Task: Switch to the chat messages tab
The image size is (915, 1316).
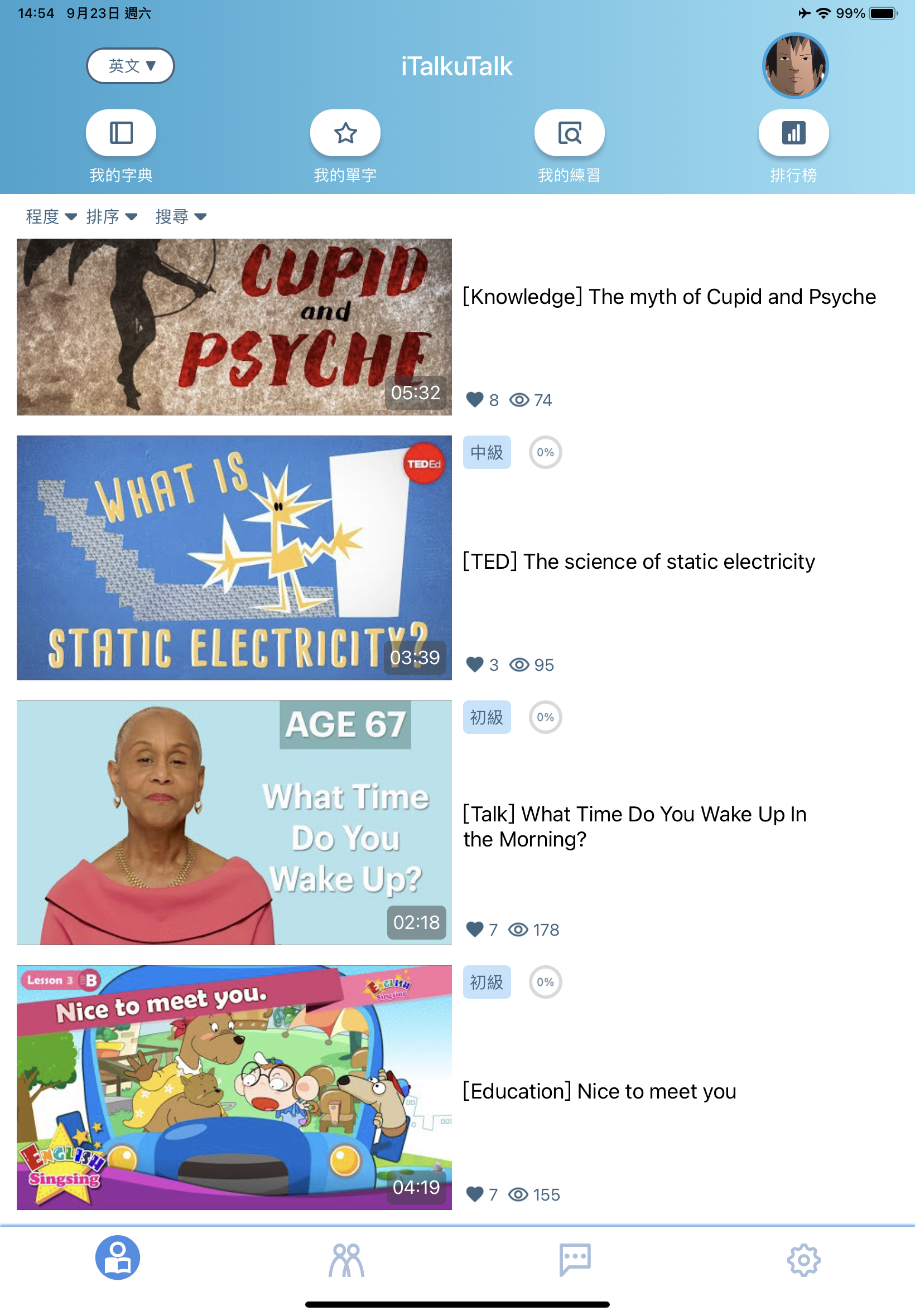Action: [575, 1259]
